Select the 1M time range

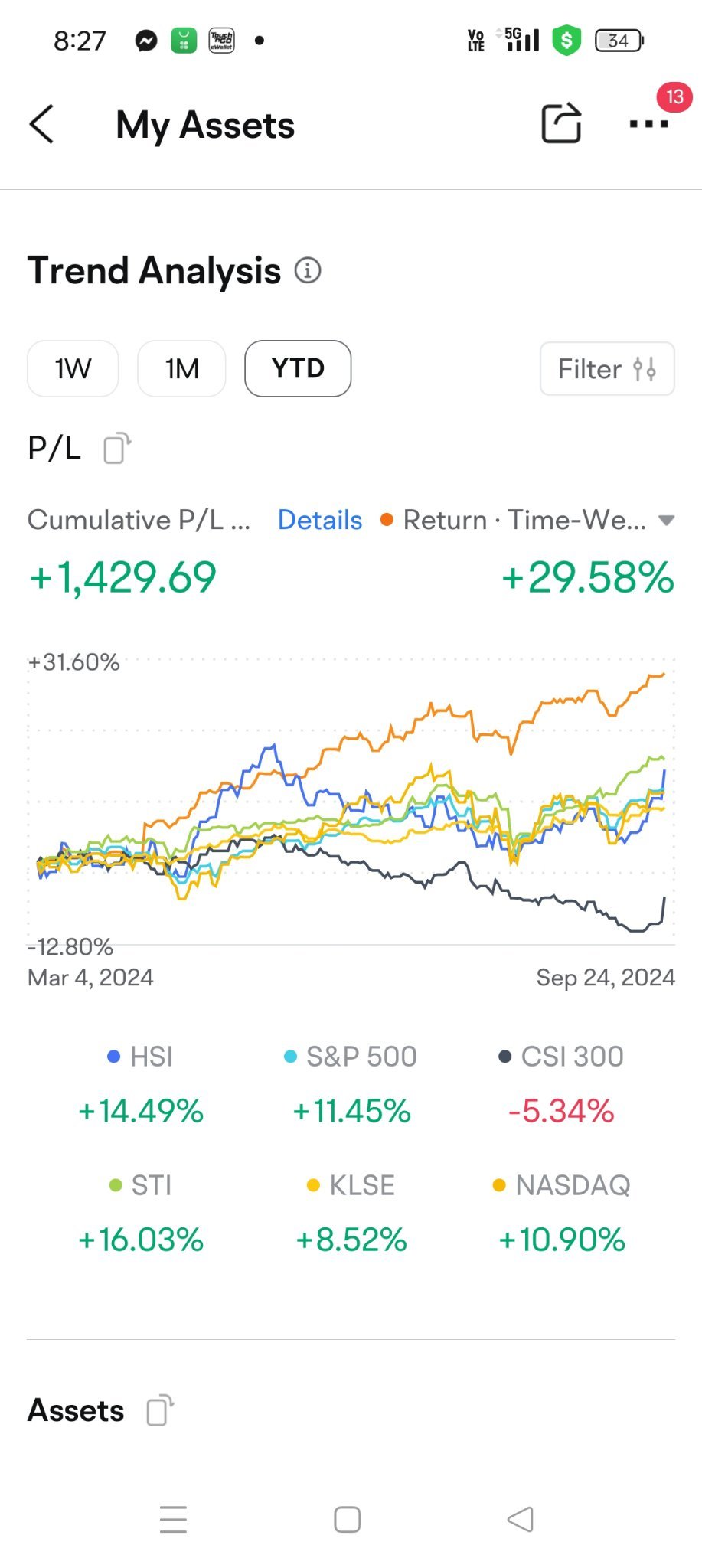pyautogui.click(x=181, y=369)
